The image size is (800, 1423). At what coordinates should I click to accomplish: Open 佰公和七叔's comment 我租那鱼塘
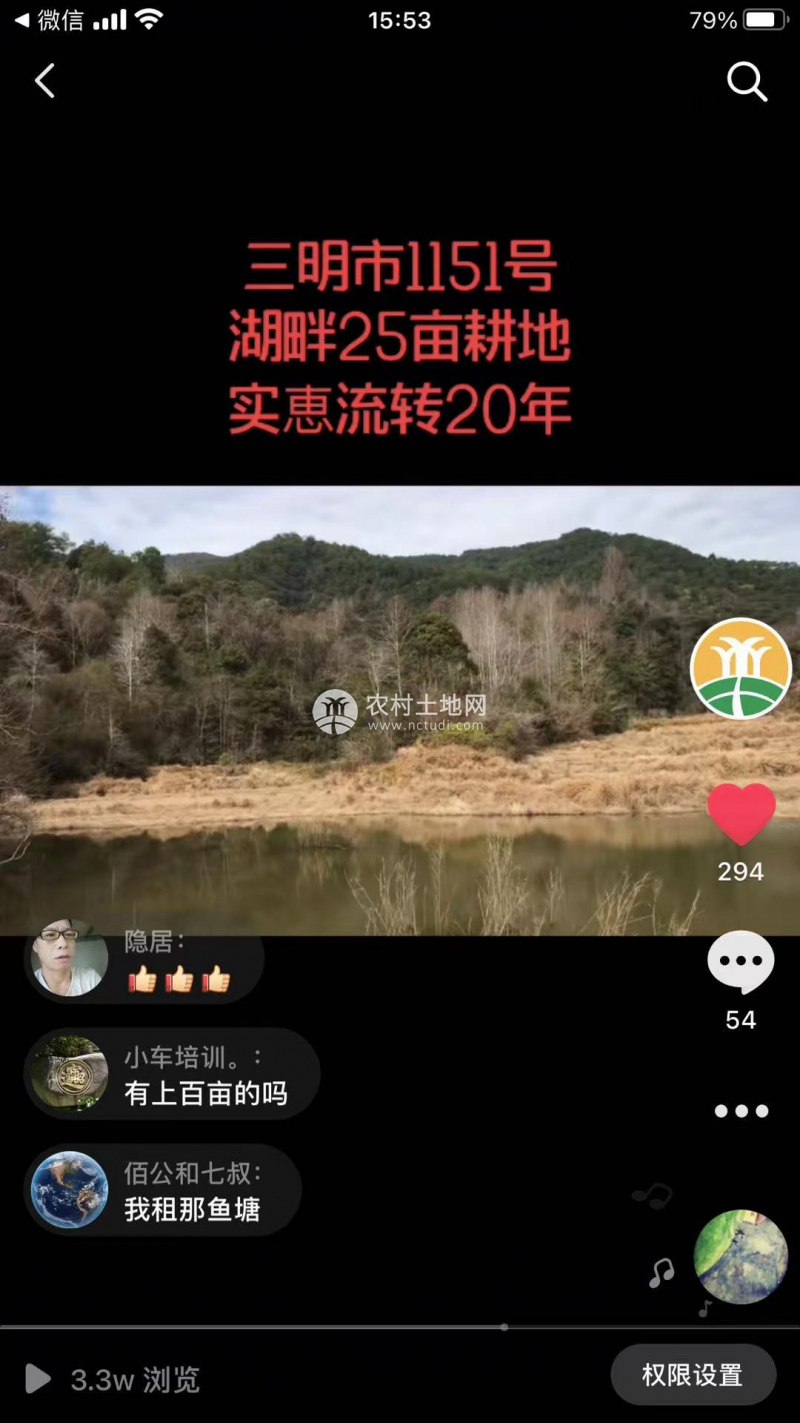163,1191
